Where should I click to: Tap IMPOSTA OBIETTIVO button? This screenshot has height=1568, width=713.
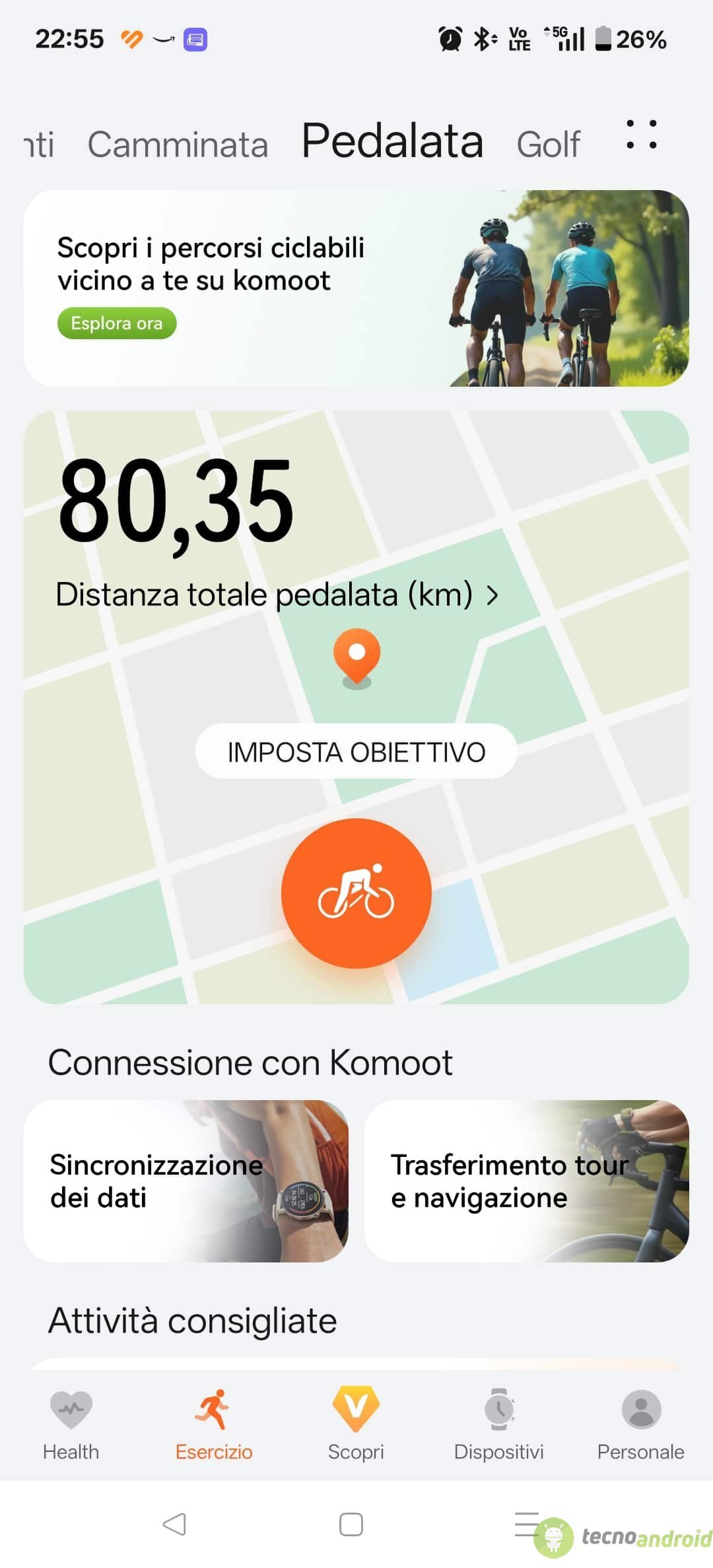pyautogui.click(x=356, y=752)
